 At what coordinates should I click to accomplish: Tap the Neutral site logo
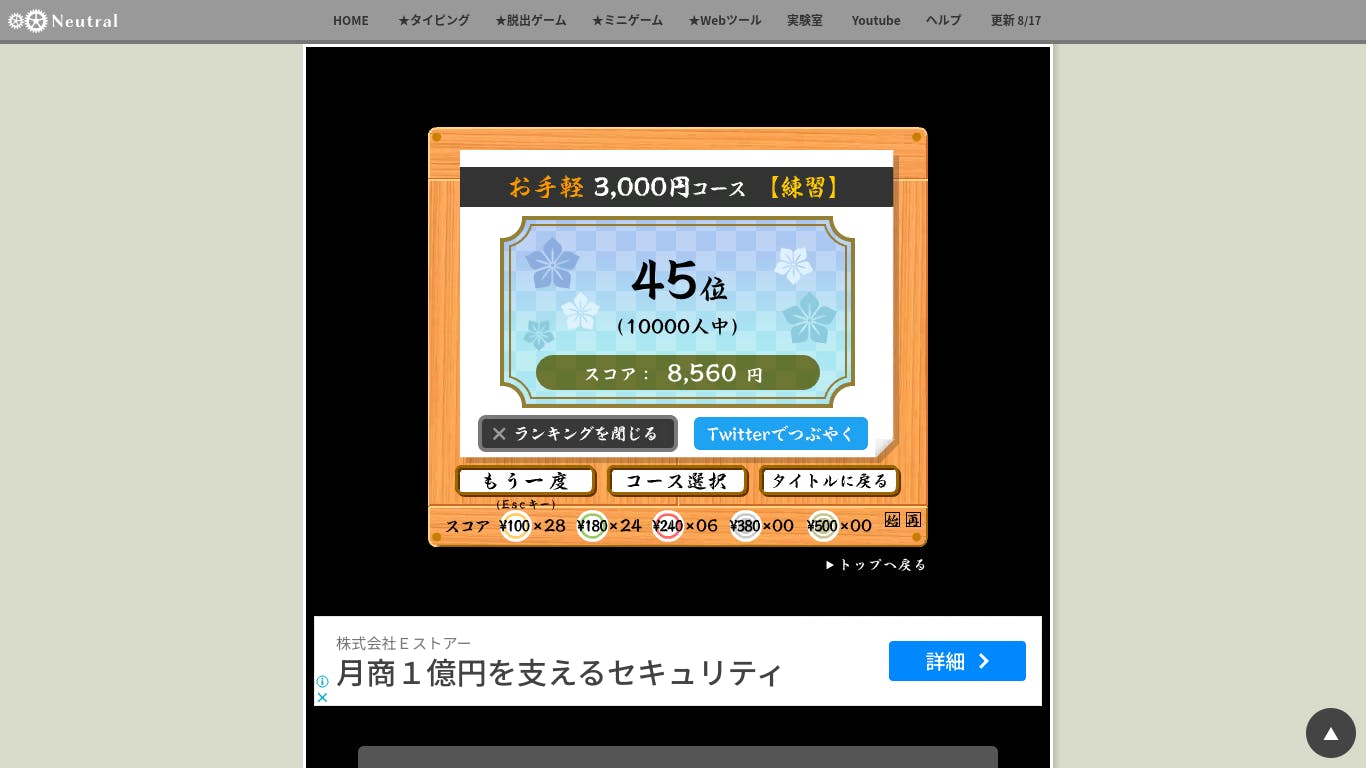(x=63, y=21)
